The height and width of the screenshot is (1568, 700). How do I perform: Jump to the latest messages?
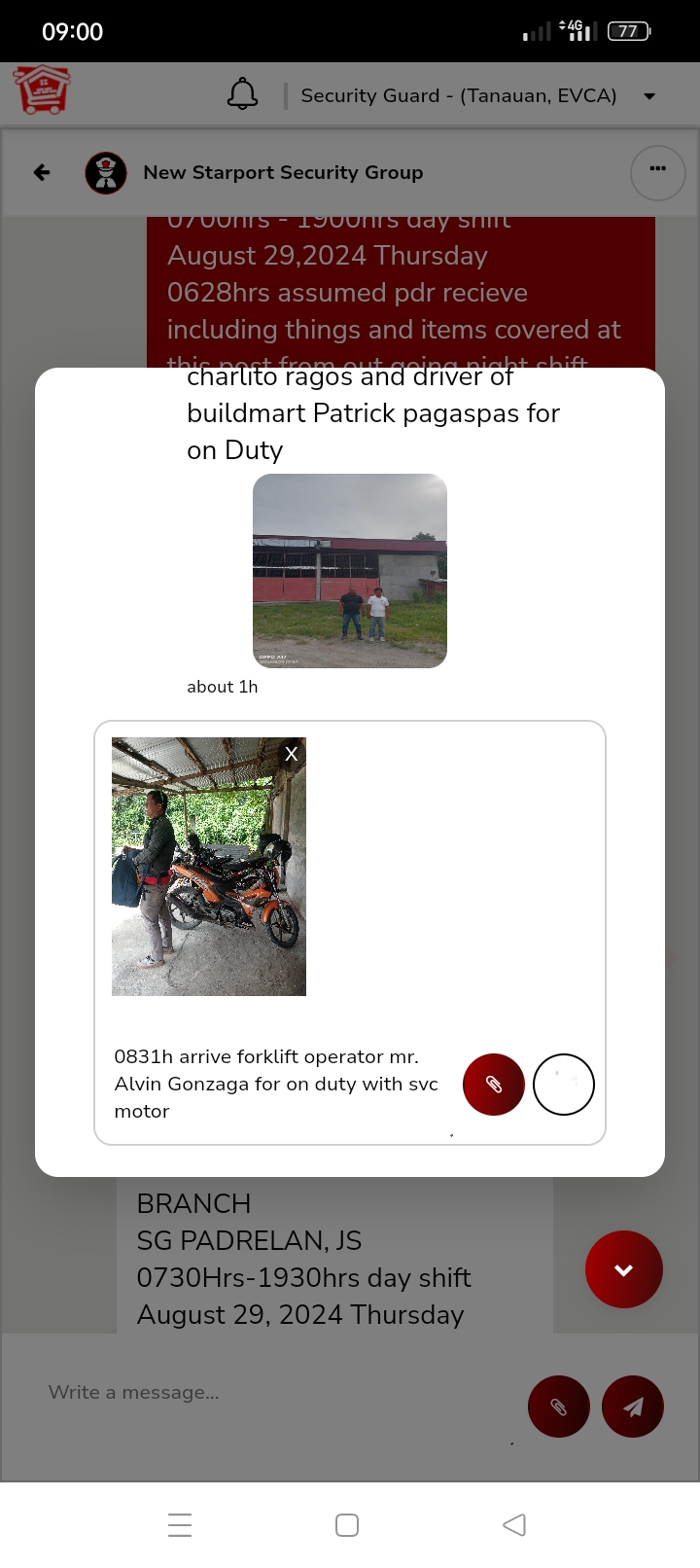tap(623, 1269)
